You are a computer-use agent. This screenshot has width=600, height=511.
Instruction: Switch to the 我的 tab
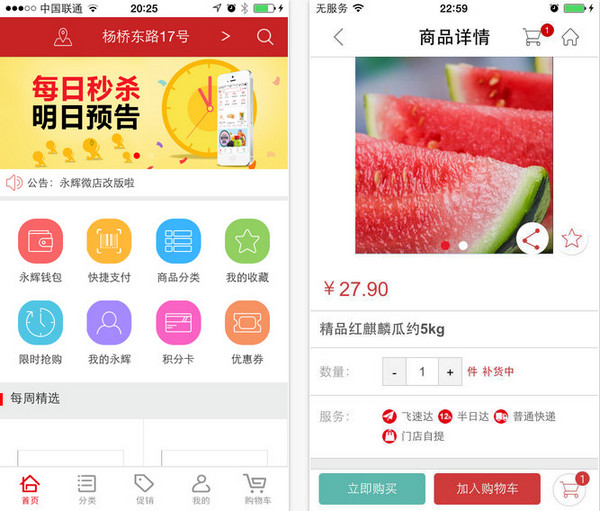coord(201,489)
